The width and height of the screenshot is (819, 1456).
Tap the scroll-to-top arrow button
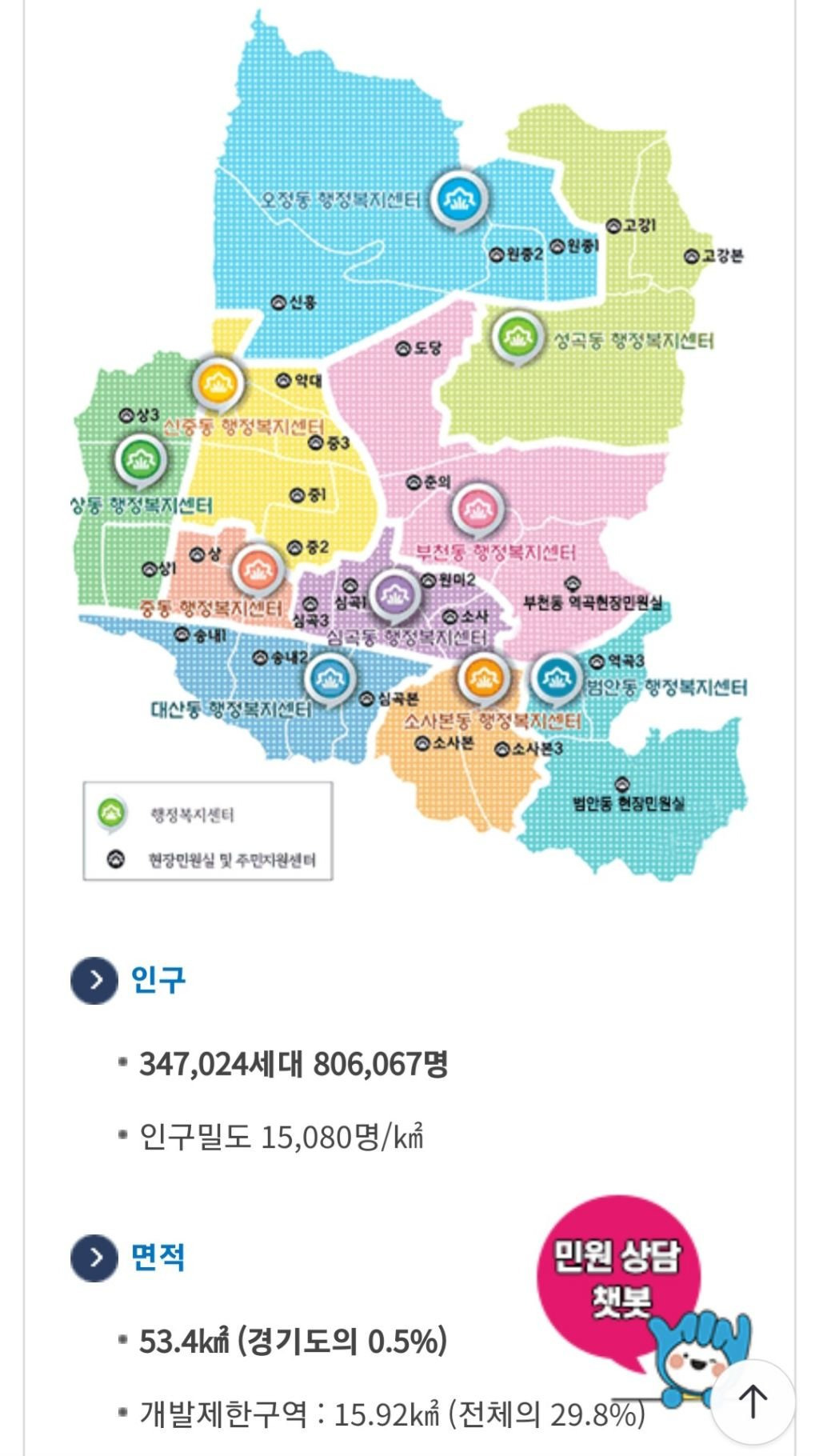pos(753,1402)
